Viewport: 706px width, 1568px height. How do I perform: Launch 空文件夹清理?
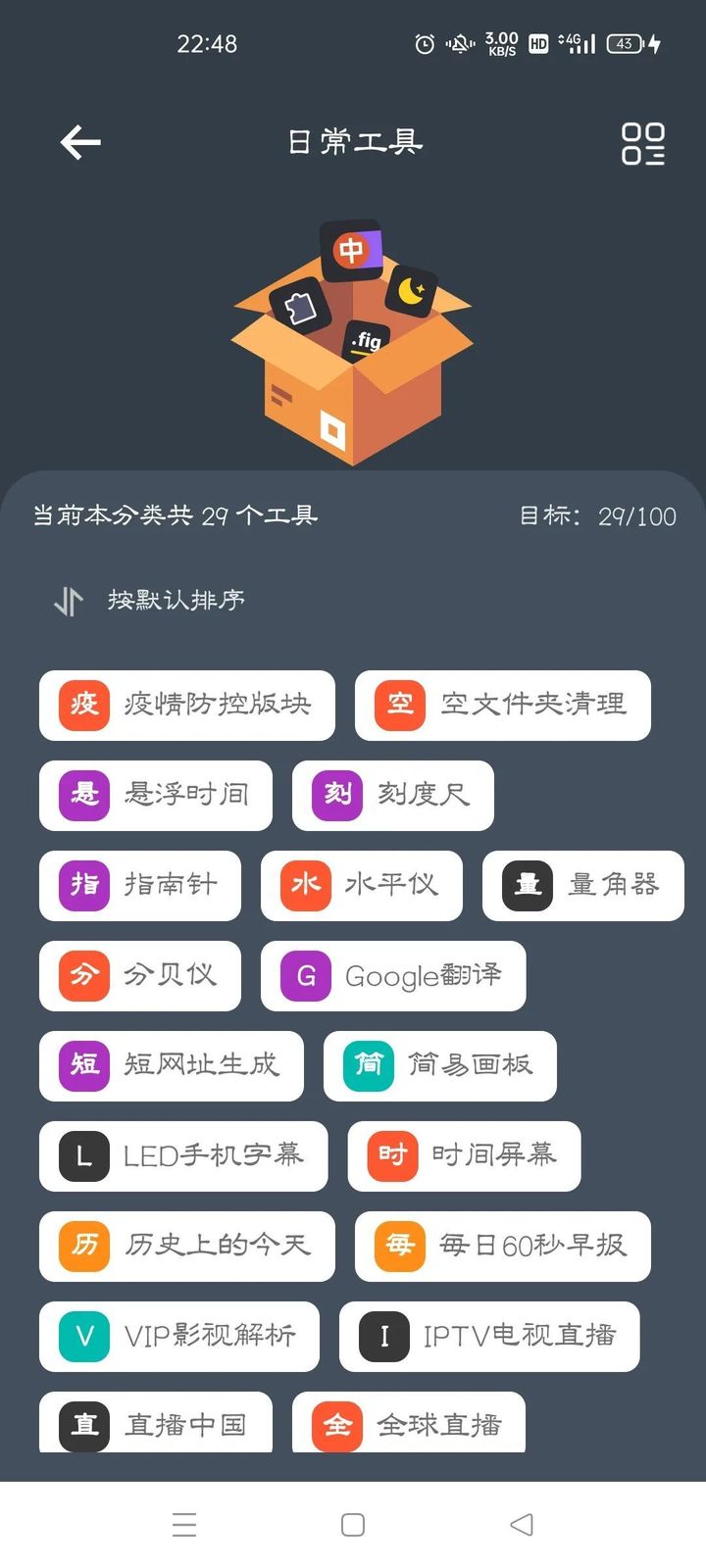pyautogui.click(x=502, y=705)
